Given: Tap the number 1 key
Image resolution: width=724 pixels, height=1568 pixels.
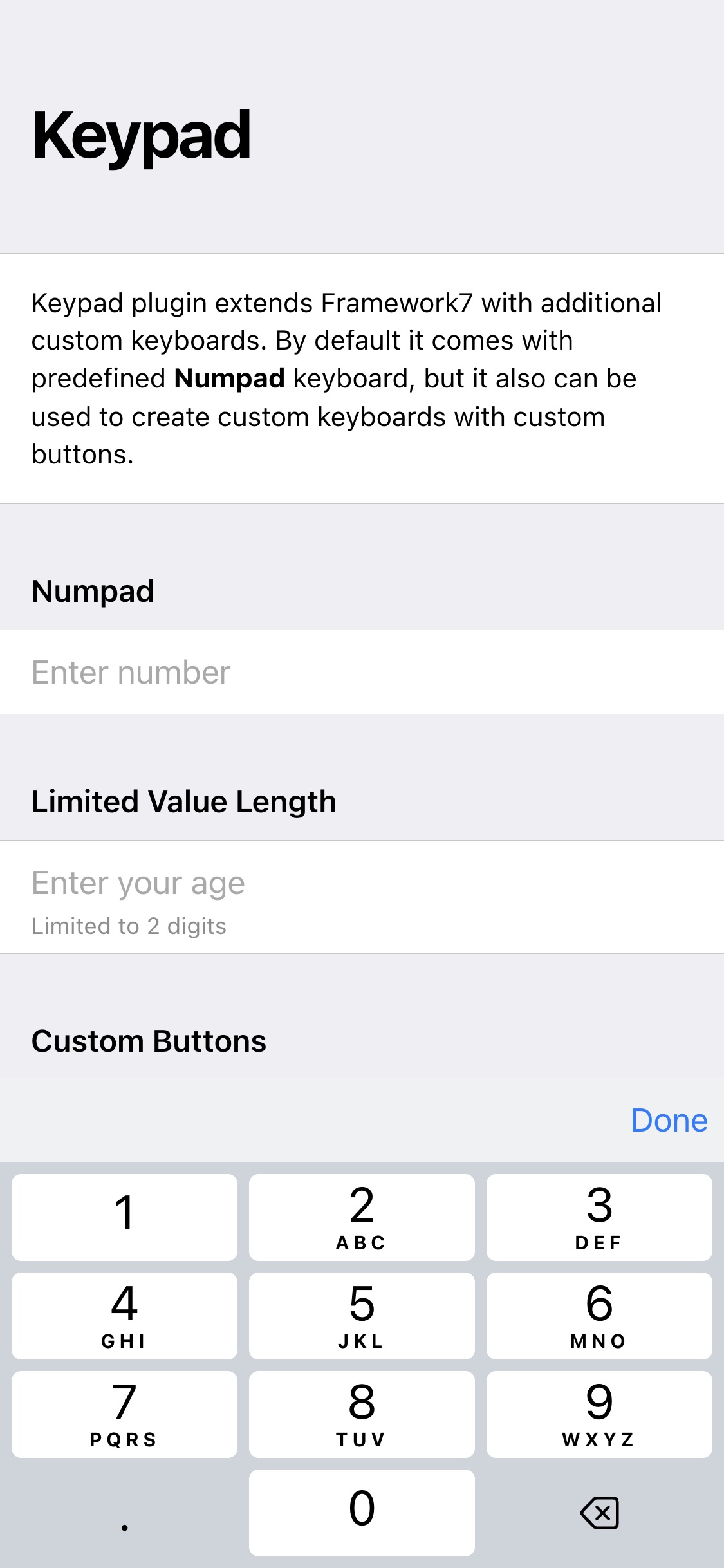Looking at the screenshot, I should pos(124,1217).
